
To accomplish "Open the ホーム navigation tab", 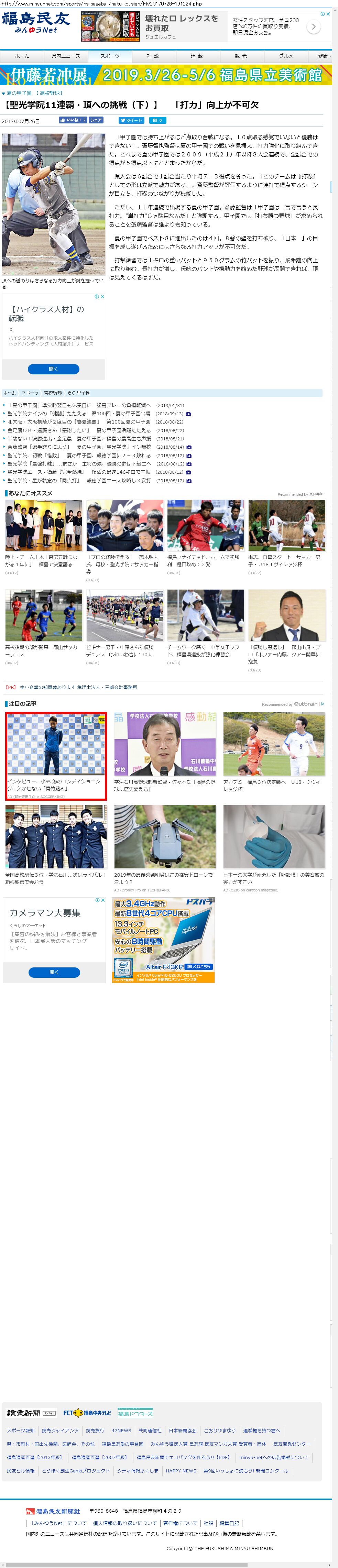I will [22, 55].
